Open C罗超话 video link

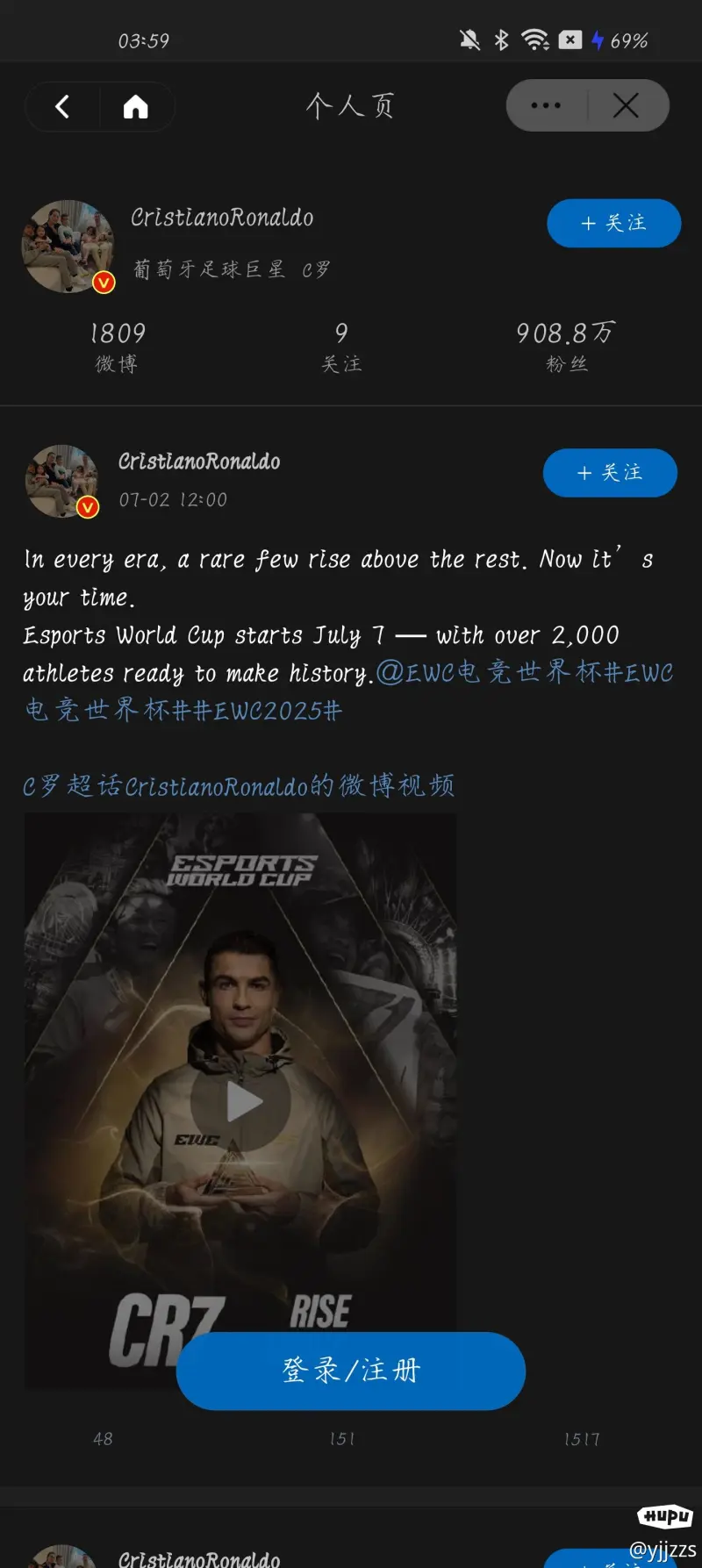click(x=238, y=785)
